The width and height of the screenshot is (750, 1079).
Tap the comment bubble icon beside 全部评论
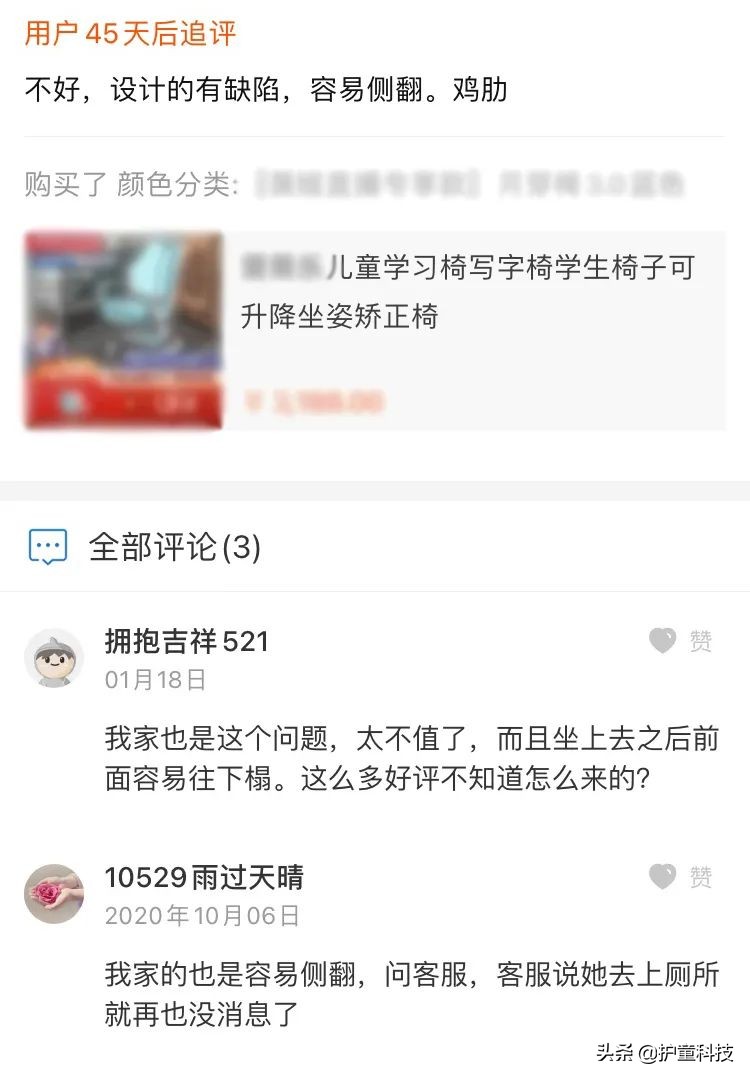tap(45, 544)
